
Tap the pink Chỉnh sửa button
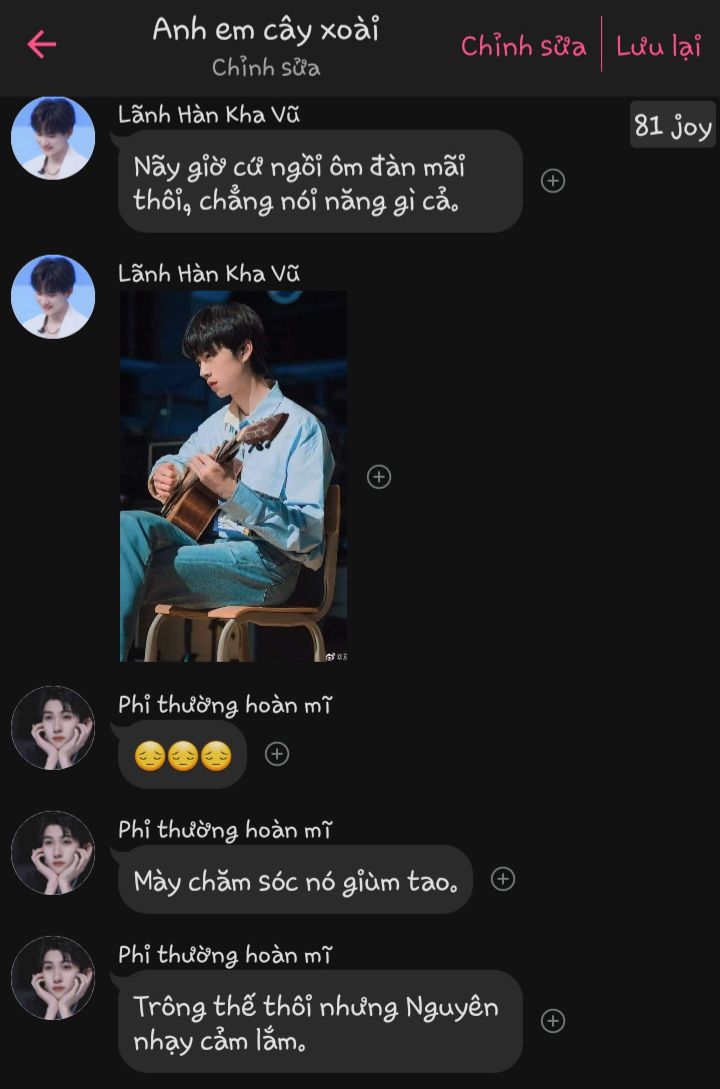(x=523, y=46)
